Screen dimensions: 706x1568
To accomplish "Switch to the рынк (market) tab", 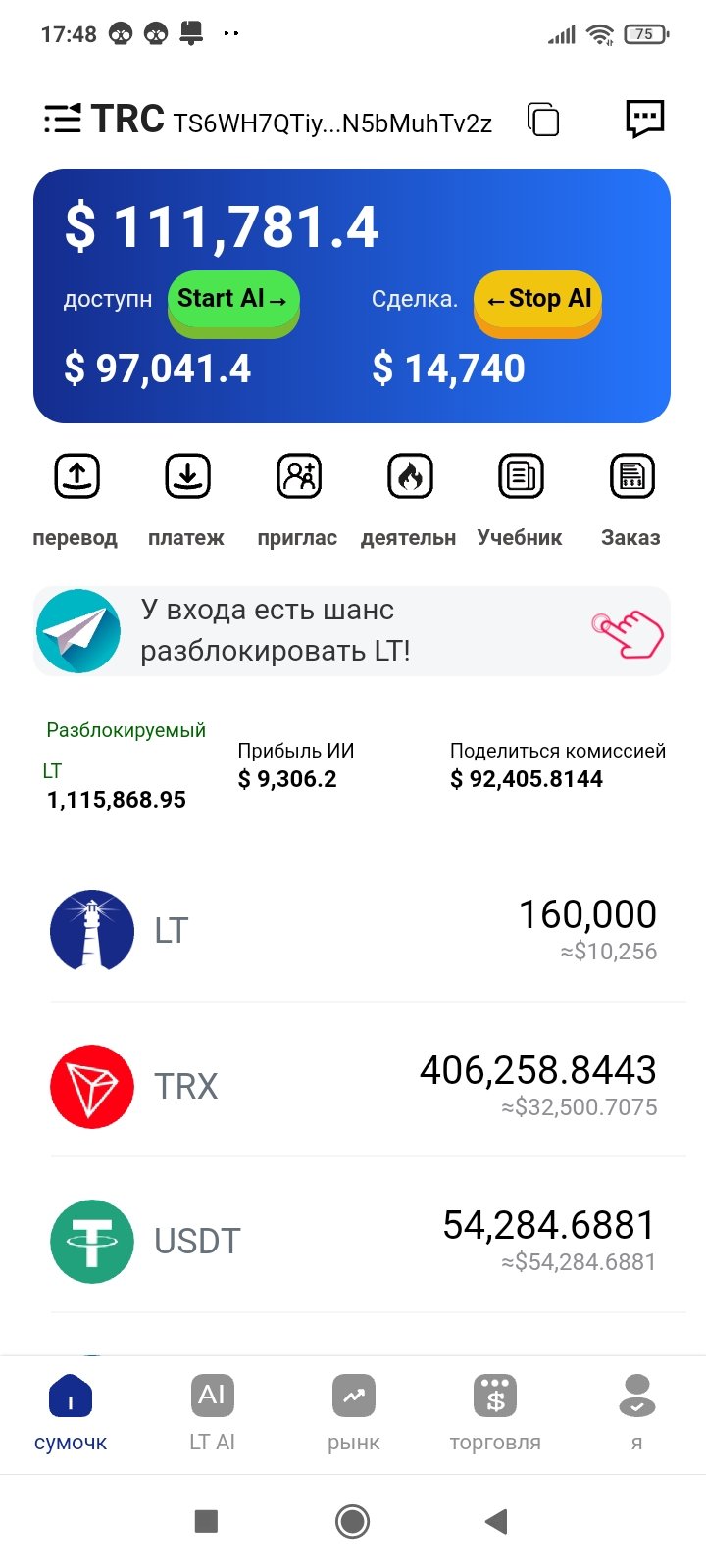I will coord(354,1413).
